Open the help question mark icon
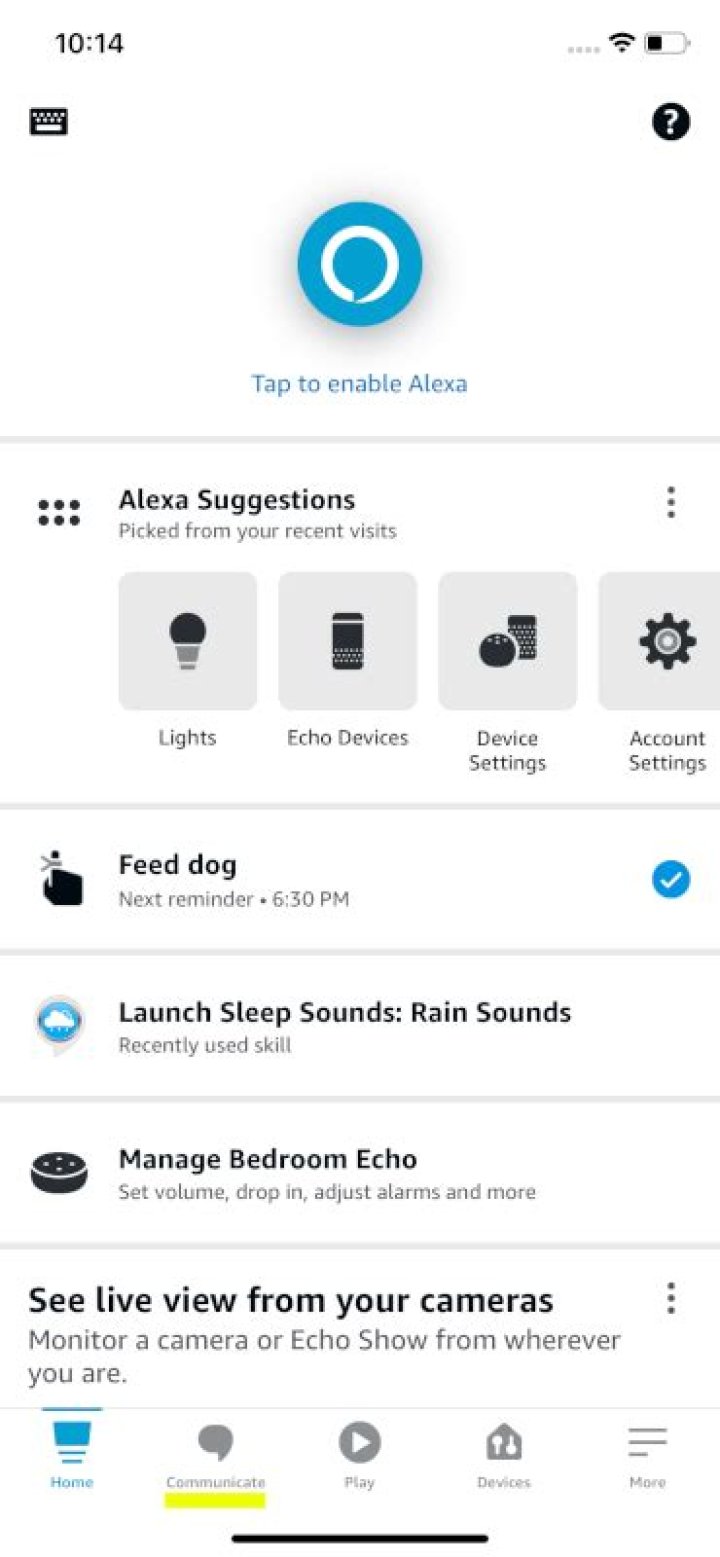This screenshot has width=720, height=1557. (x=671, y=121)
